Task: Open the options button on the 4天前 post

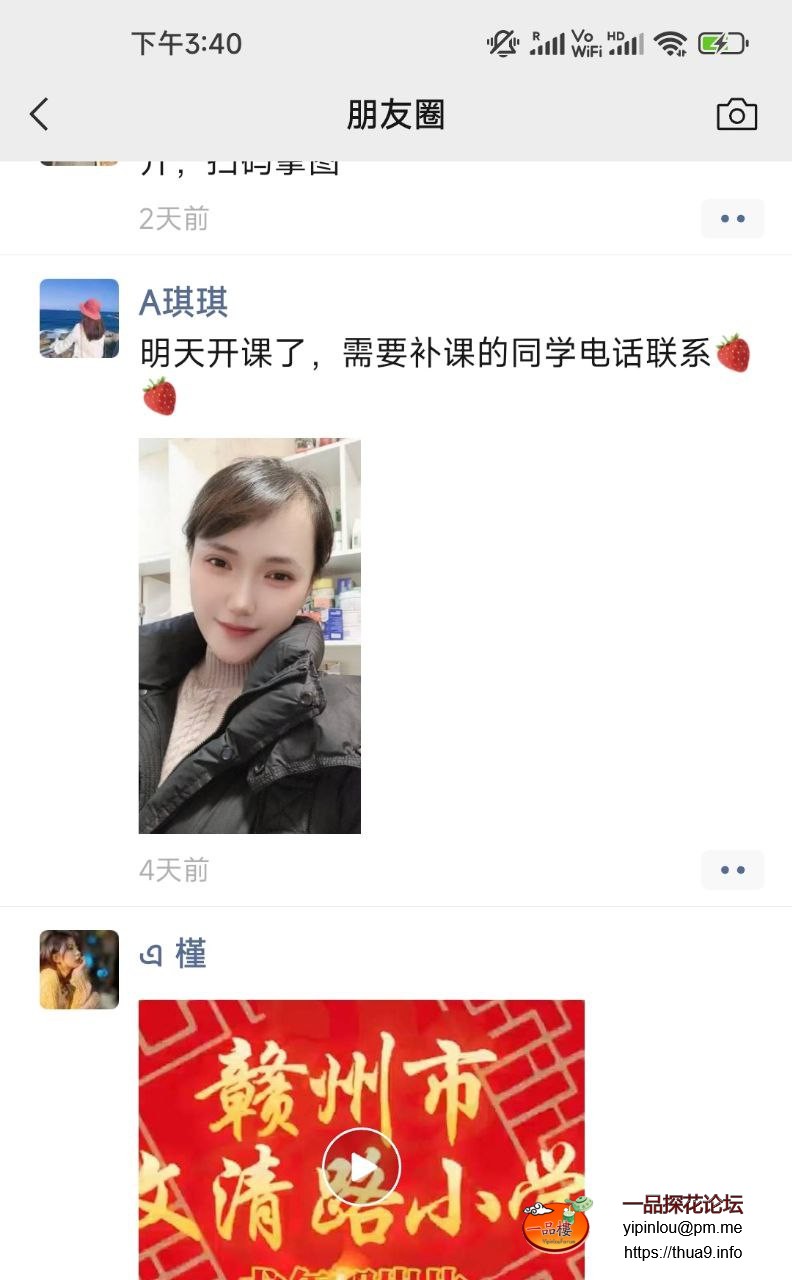Action: (732, 870)
